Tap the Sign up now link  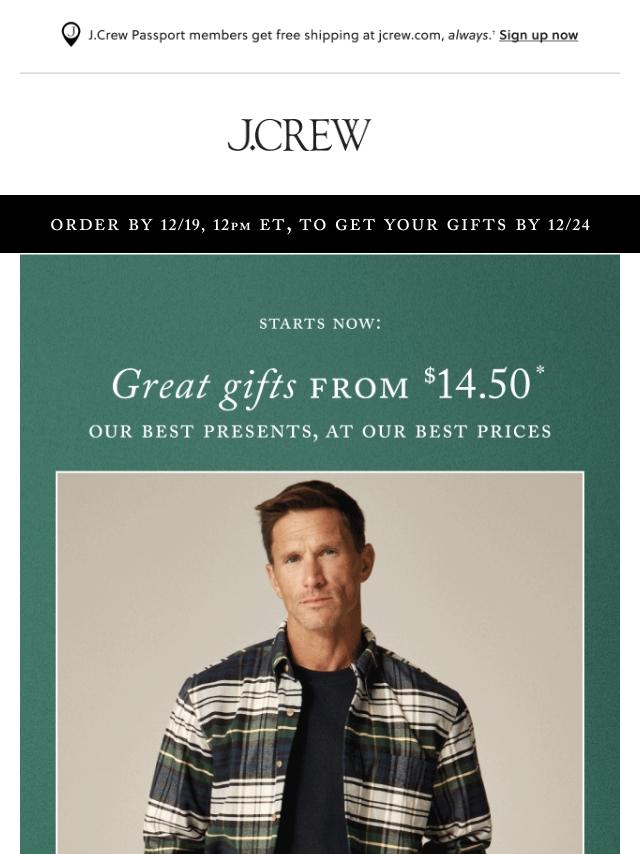(x=538, y=35)
